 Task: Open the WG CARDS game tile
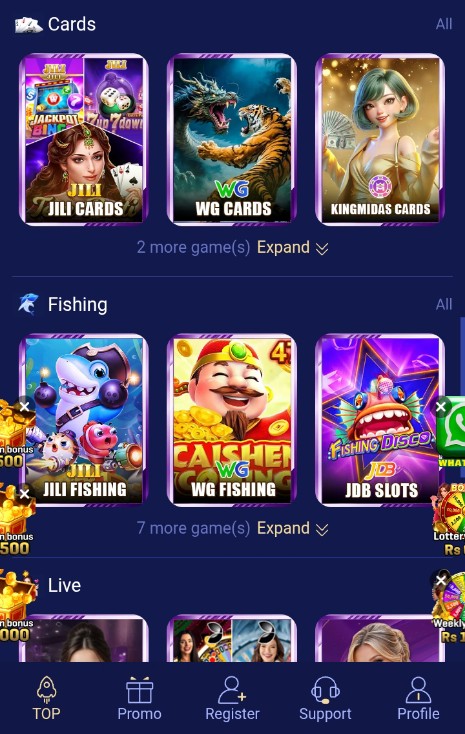click(x=232, y=139)
